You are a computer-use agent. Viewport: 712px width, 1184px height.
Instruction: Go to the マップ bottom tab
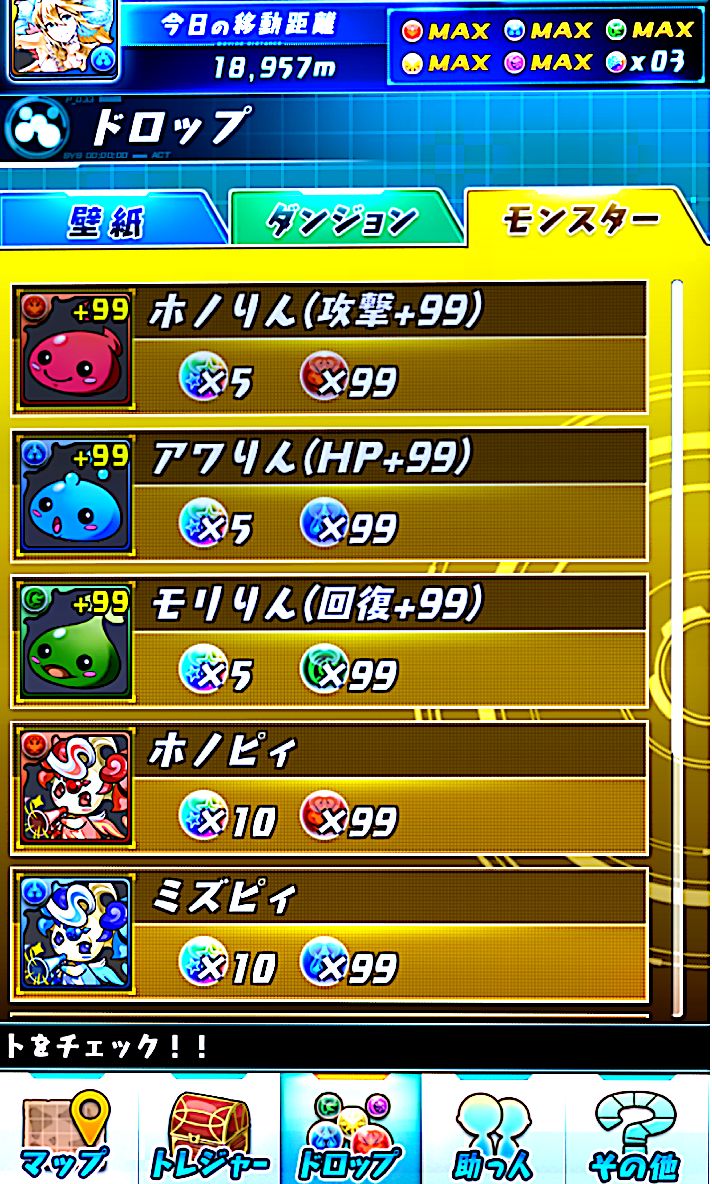coord(68,1129)
